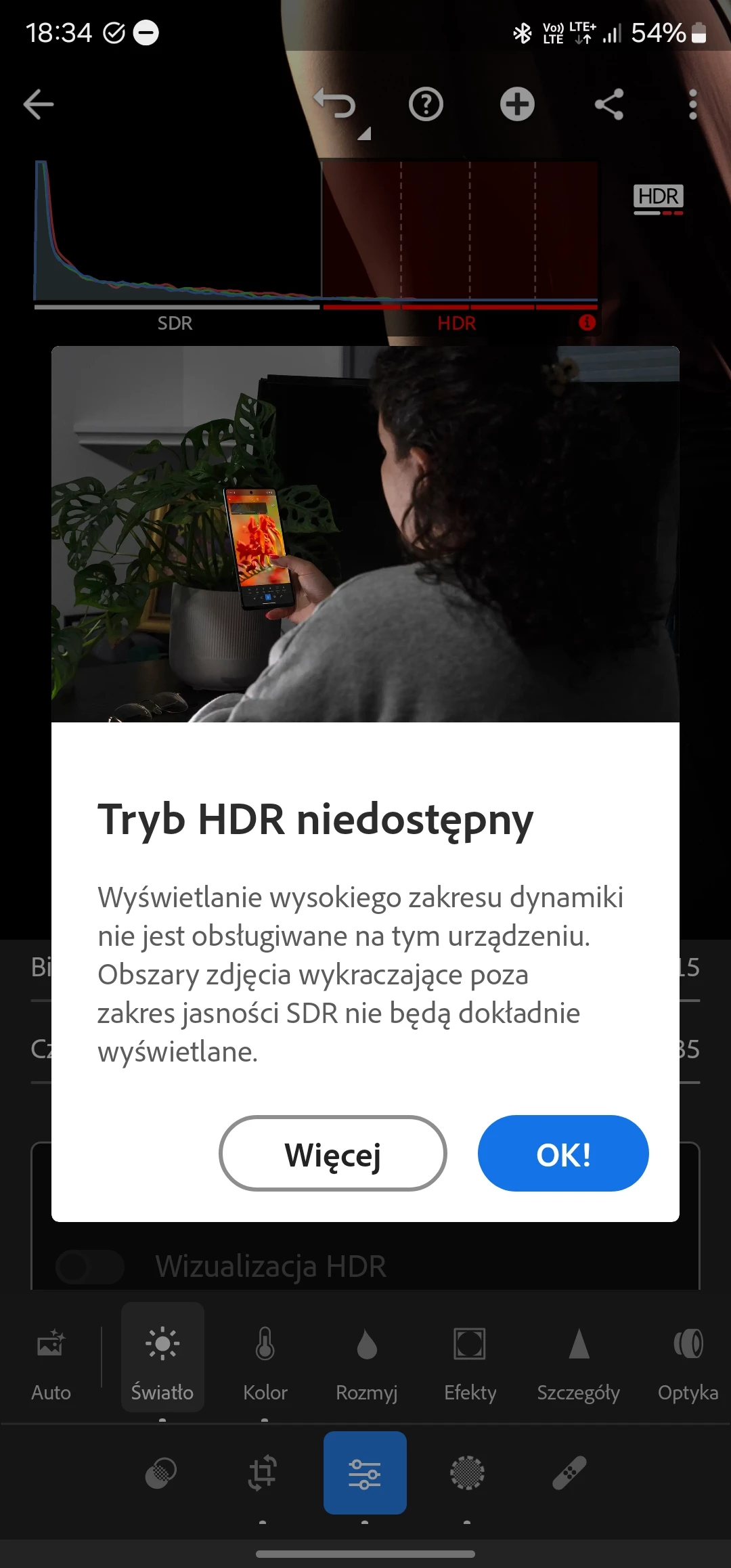Screen dimensions: 731x1568
Task: Toggle the HDR badge button
Action: click(x=658, y=198)
